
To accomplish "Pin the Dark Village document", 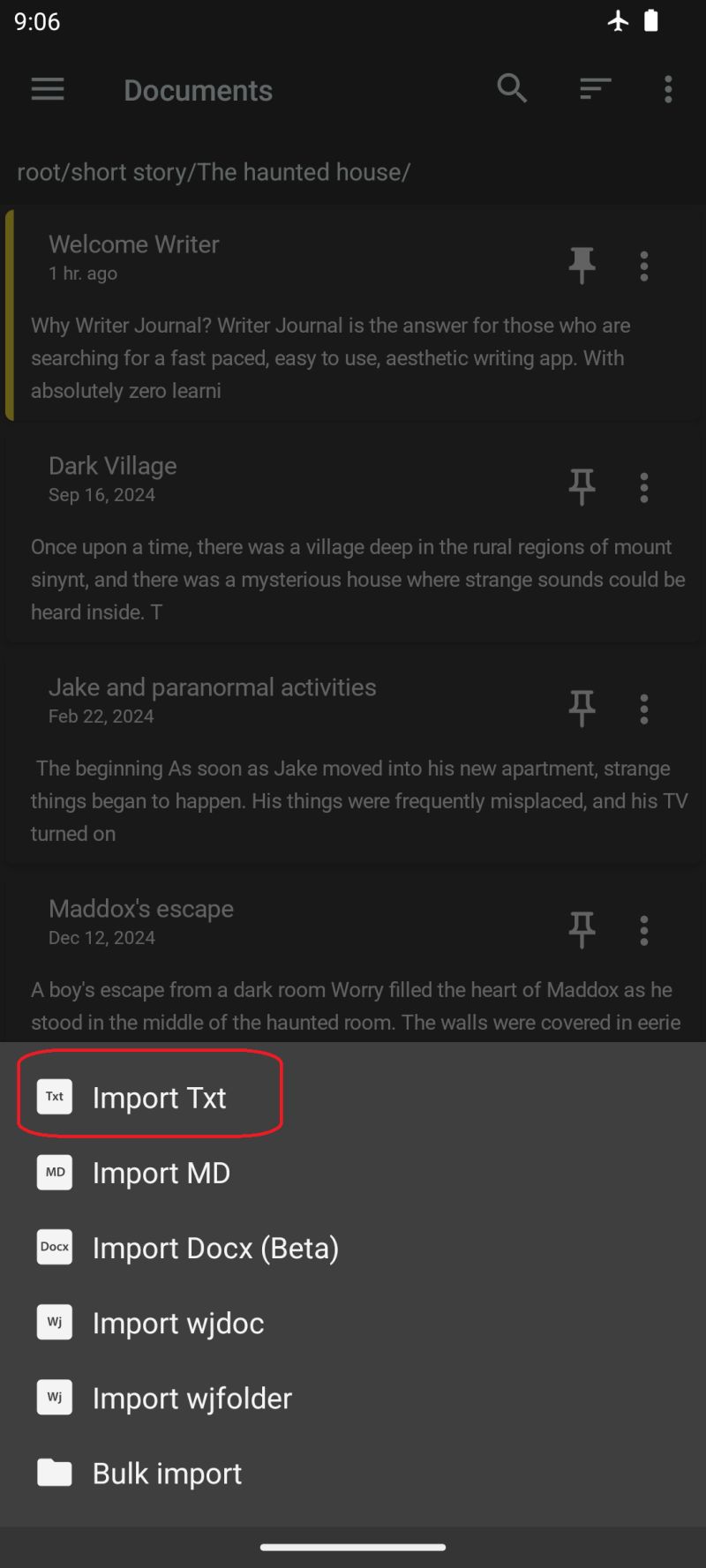I will [582, 487].
